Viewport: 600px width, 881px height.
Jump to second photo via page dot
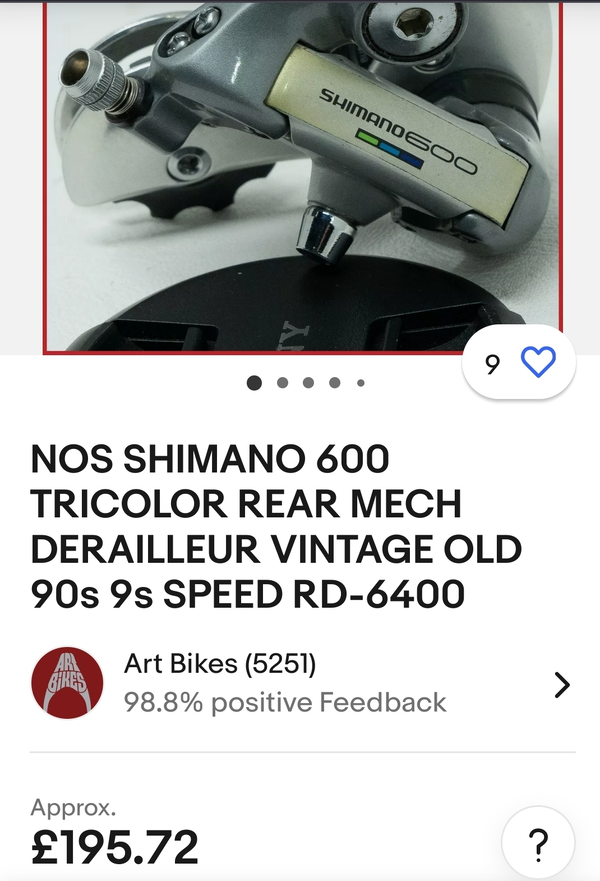point(283,382)
